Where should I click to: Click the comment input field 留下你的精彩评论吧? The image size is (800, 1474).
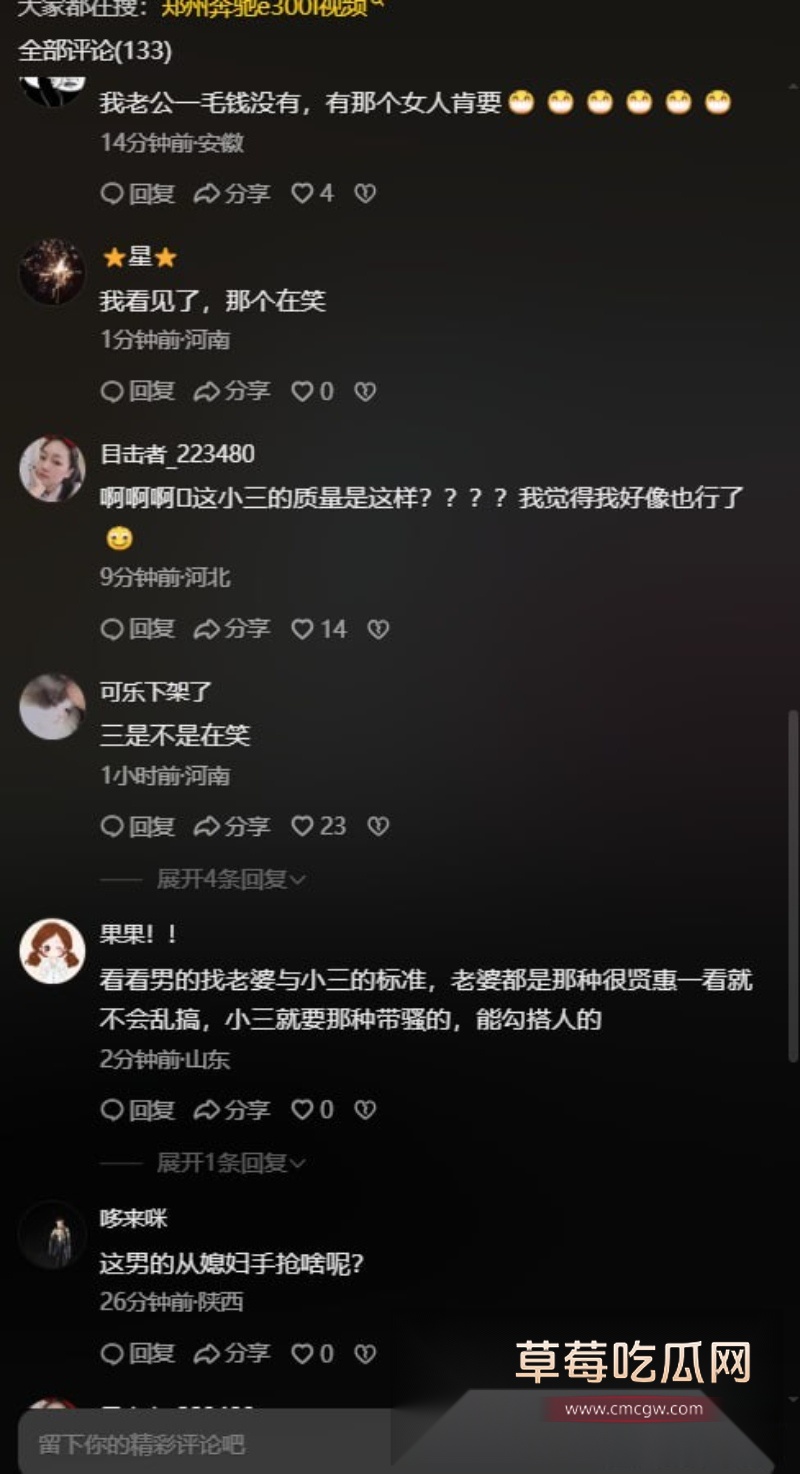click(200, 1441)
